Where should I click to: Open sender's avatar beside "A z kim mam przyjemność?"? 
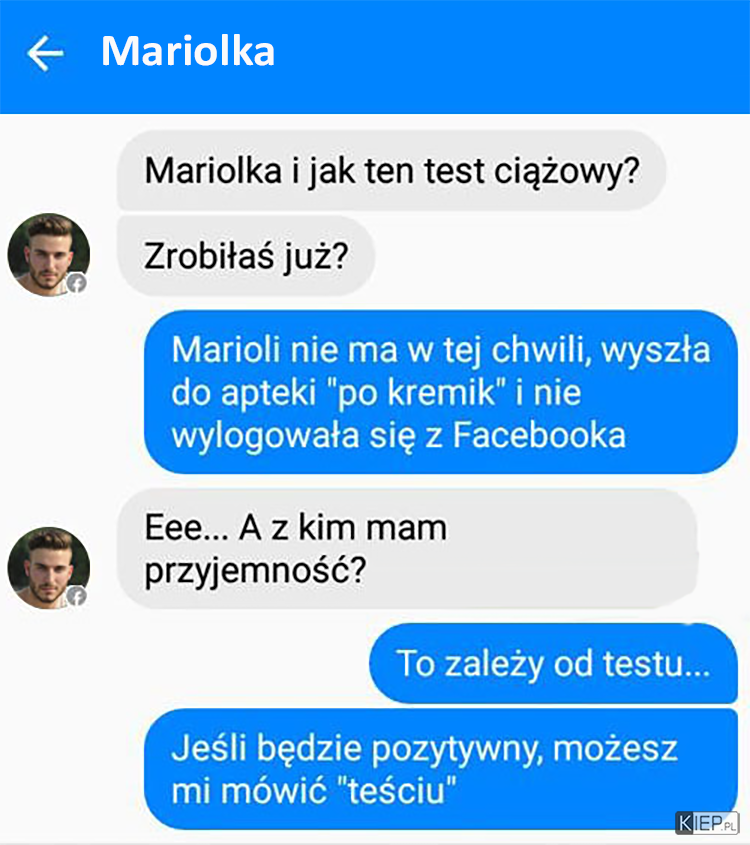coord(48,567)
